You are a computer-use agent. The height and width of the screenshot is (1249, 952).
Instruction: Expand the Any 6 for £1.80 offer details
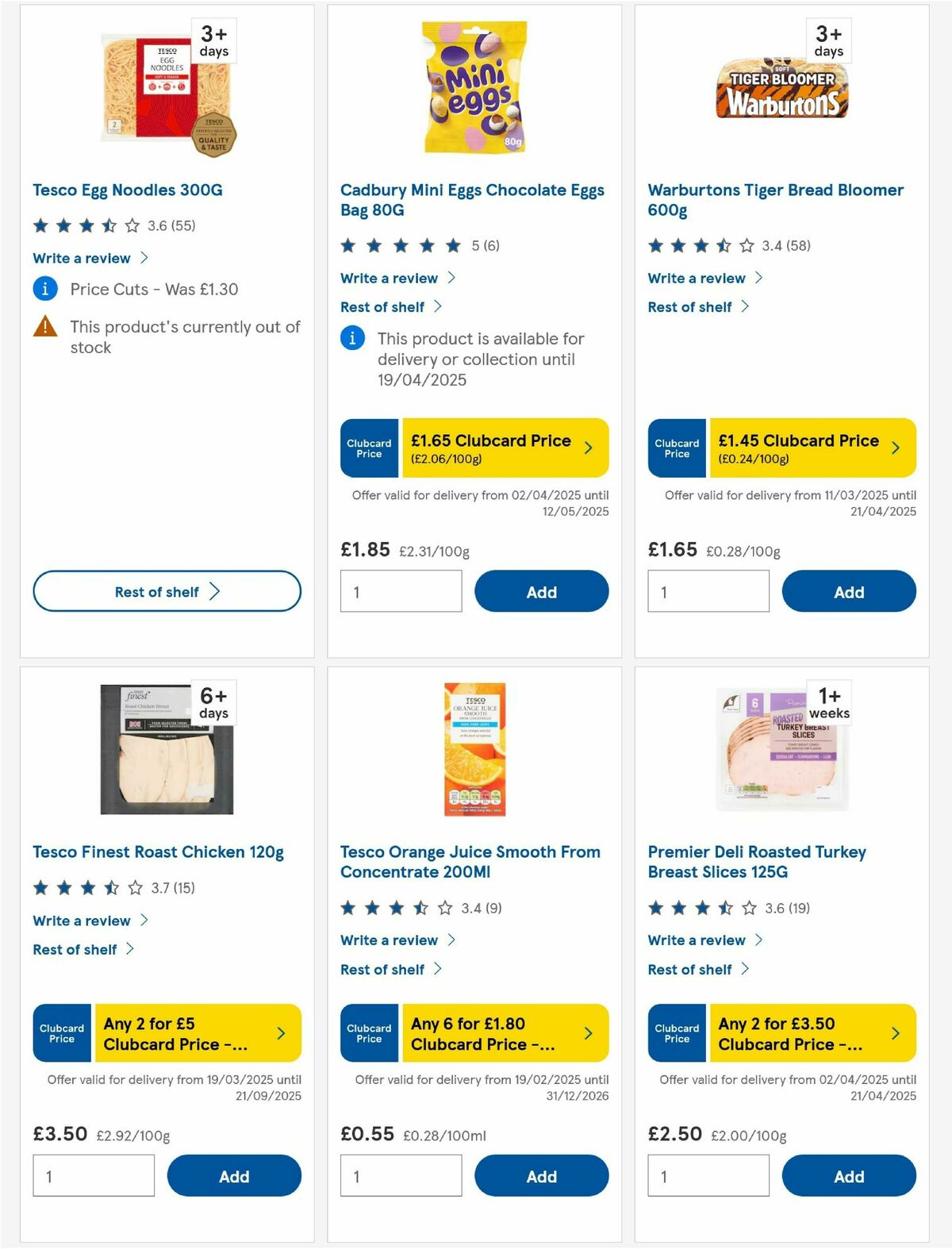pos(588,1032)
